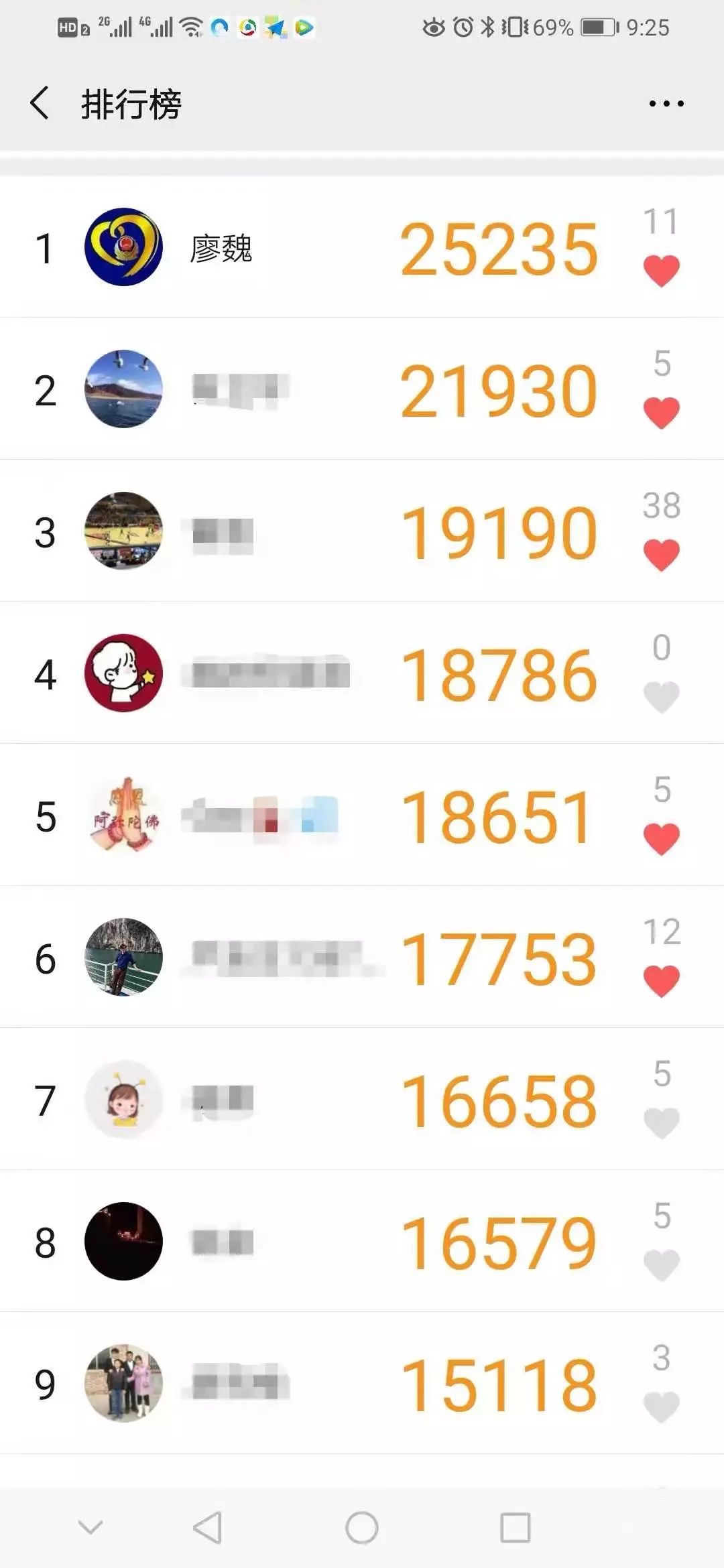Image resolution: width=724 pixels, height=1568 pixels.
Task: Open the rank 6 row scoring 17753
Action: 362,958
